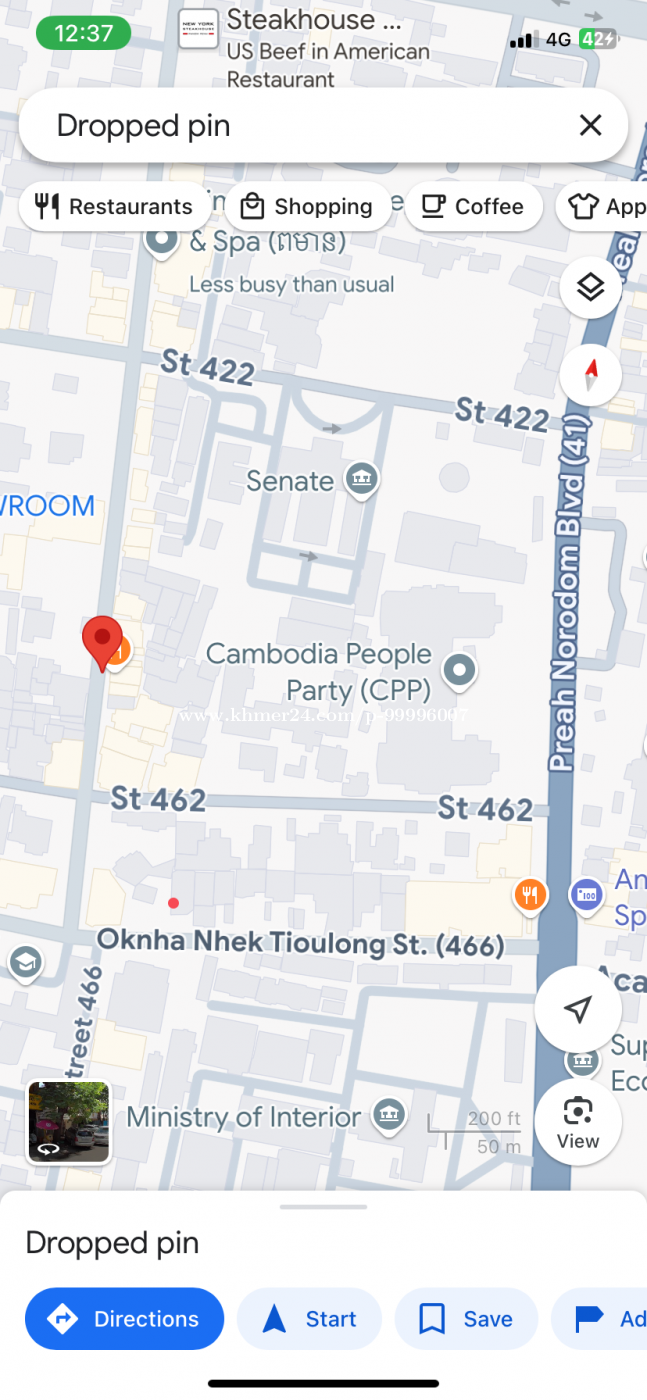Save the dropped pin

[x=466, y=1319]
